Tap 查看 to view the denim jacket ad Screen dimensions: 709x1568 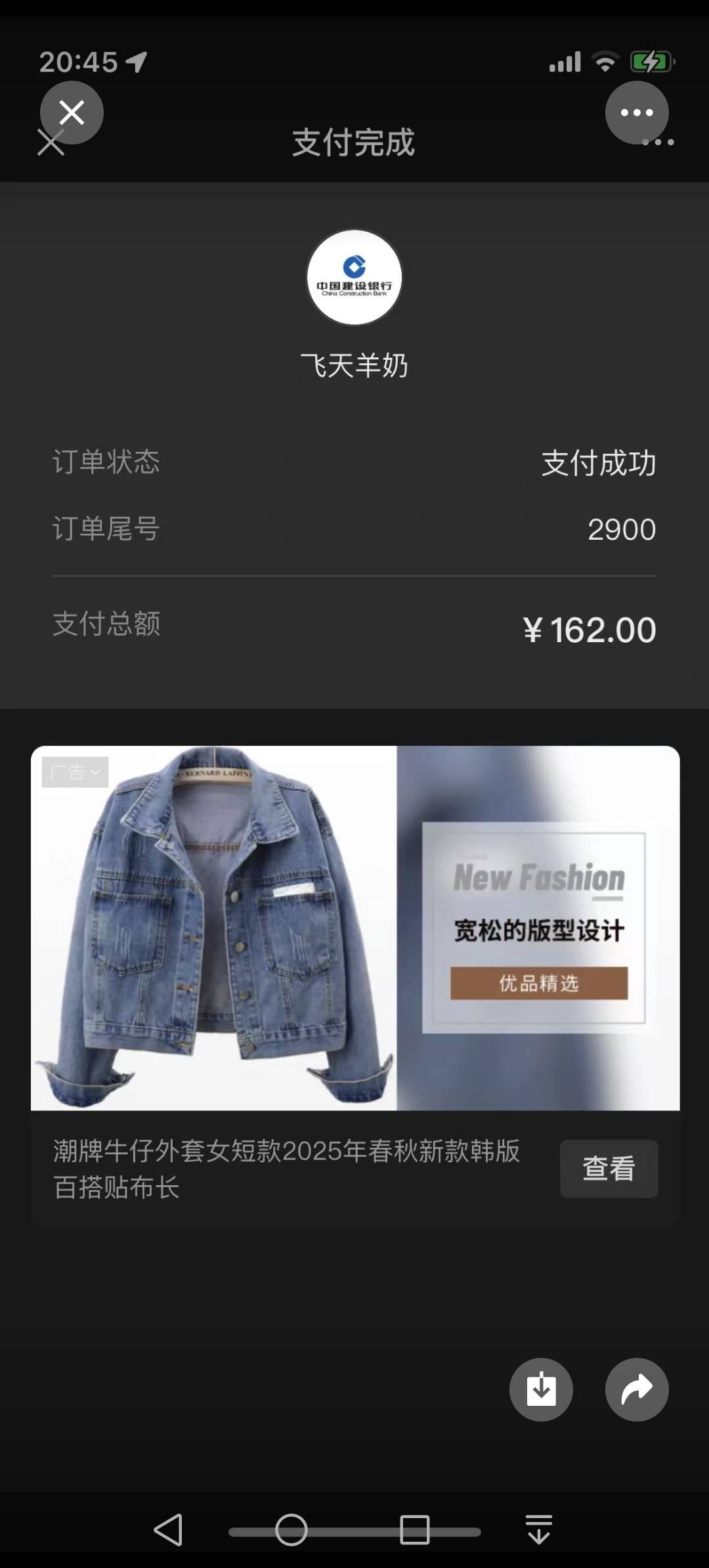(609, 1168)
